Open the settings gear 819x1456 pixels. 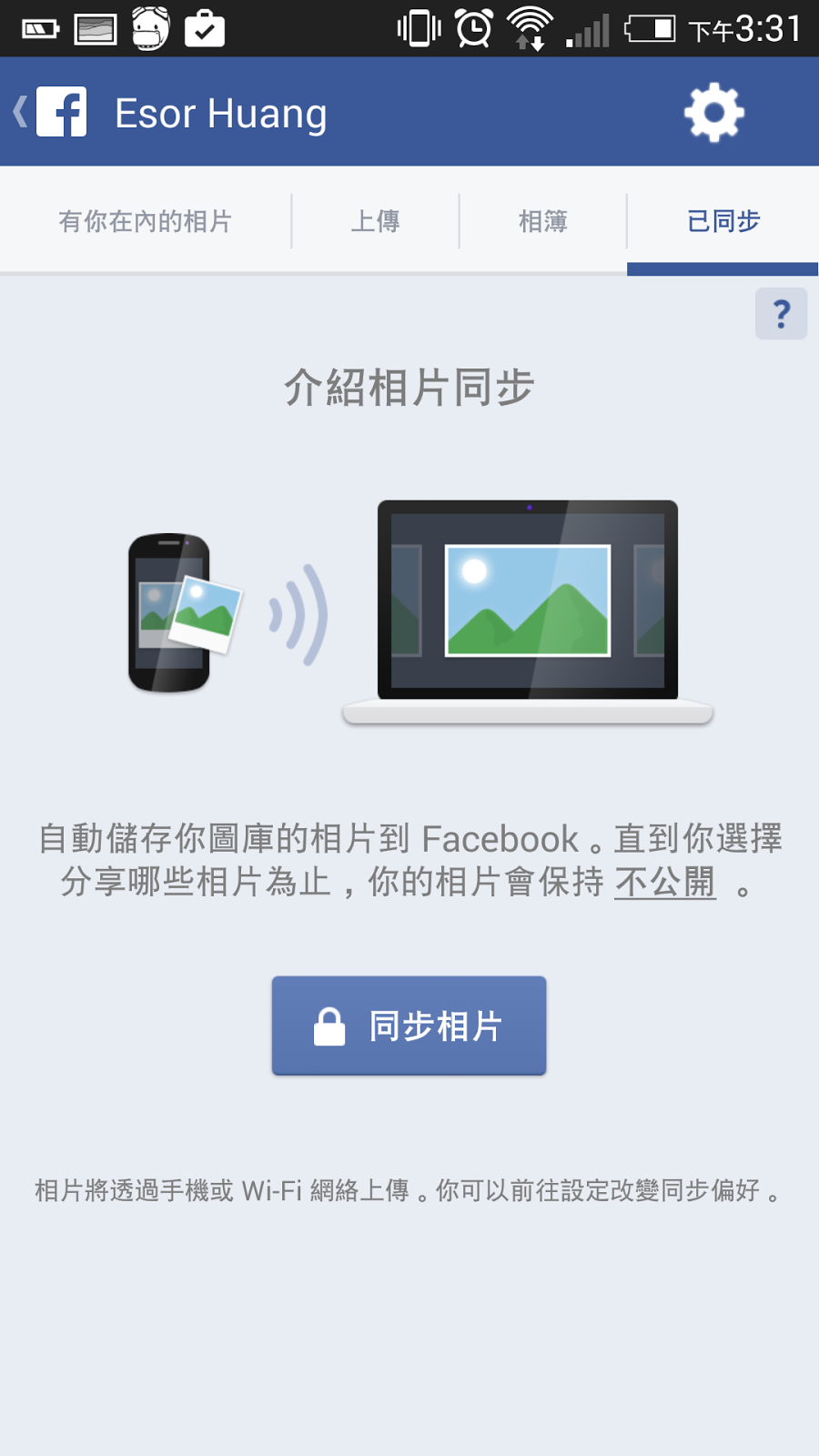coord(714,112)
